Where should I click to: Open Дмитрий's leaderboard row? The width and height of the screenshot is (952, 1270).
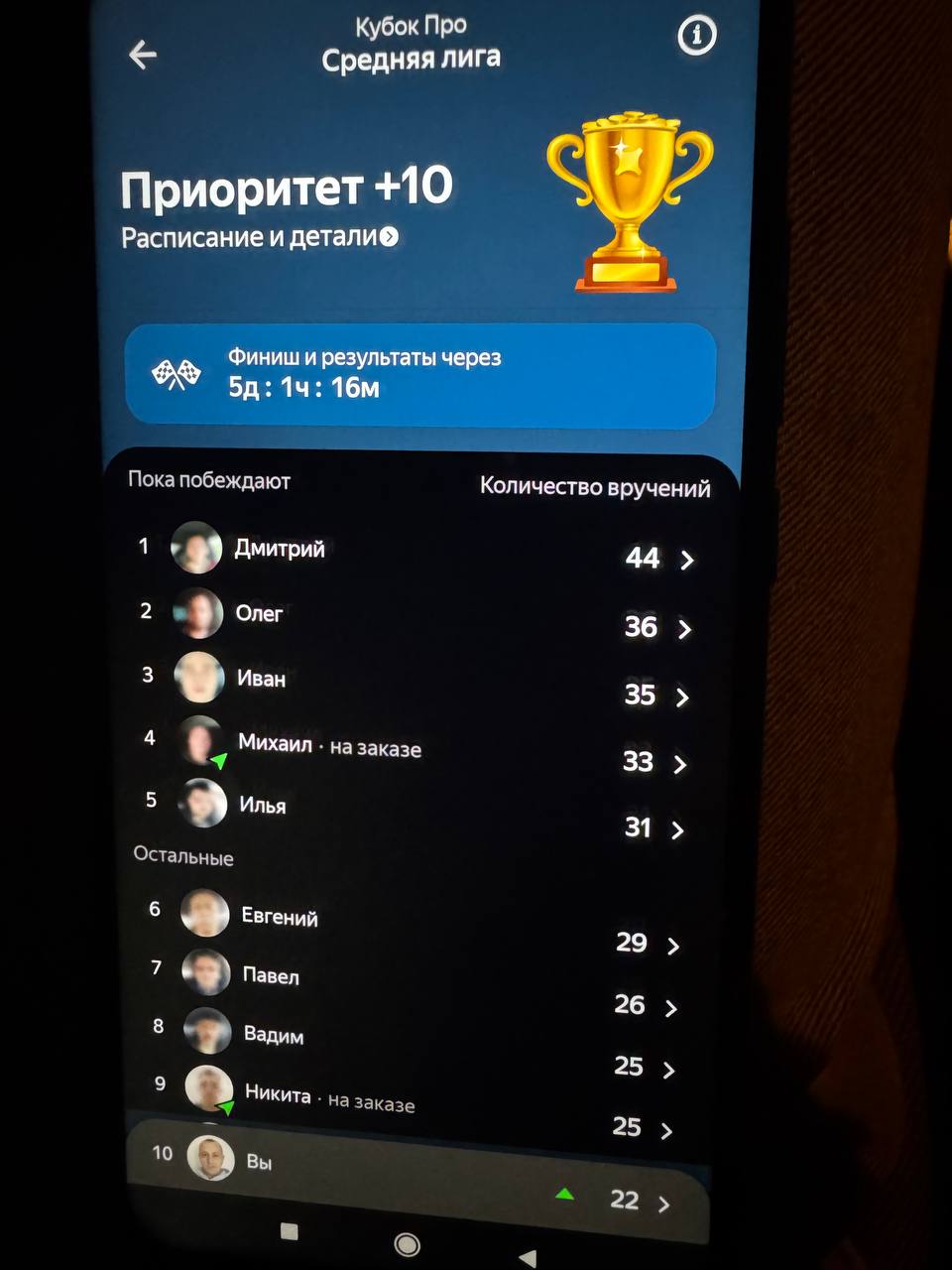[416, 553]
